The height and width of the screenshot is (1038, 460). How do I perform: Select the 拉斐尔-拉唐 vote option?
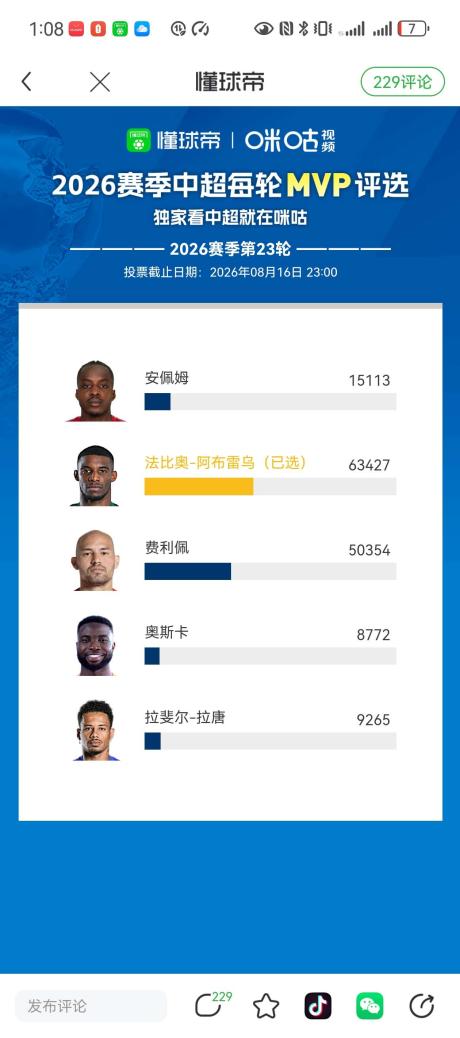(232, 730)
